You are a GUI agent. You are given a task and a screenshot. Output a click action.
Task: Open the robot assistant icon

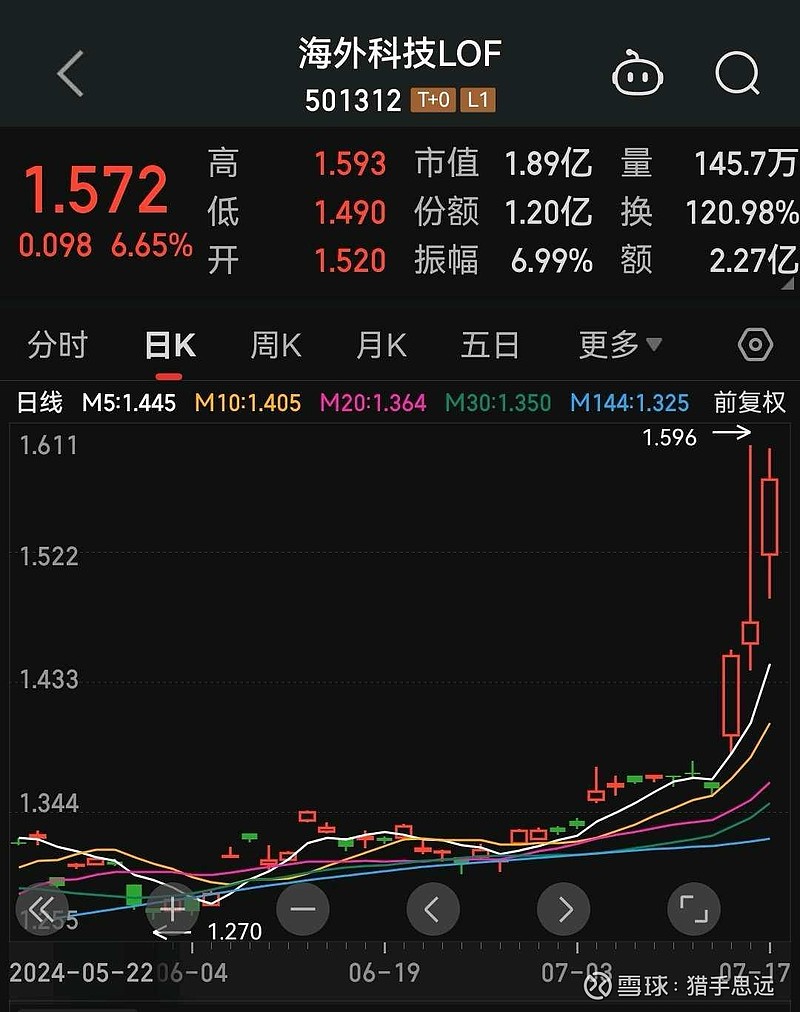[x=639, y=73]
